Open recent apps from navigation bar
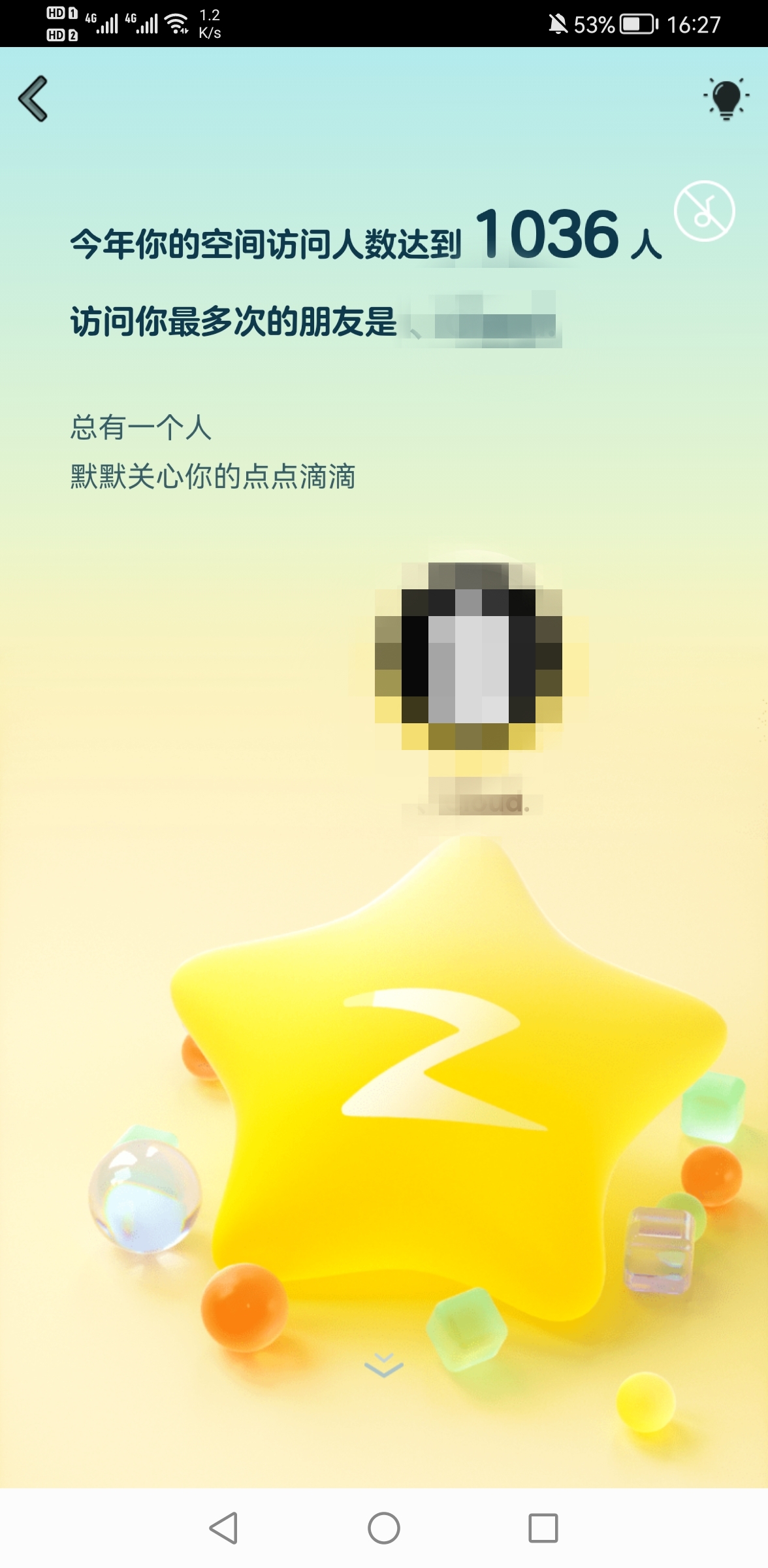 tap(543, 1528)
